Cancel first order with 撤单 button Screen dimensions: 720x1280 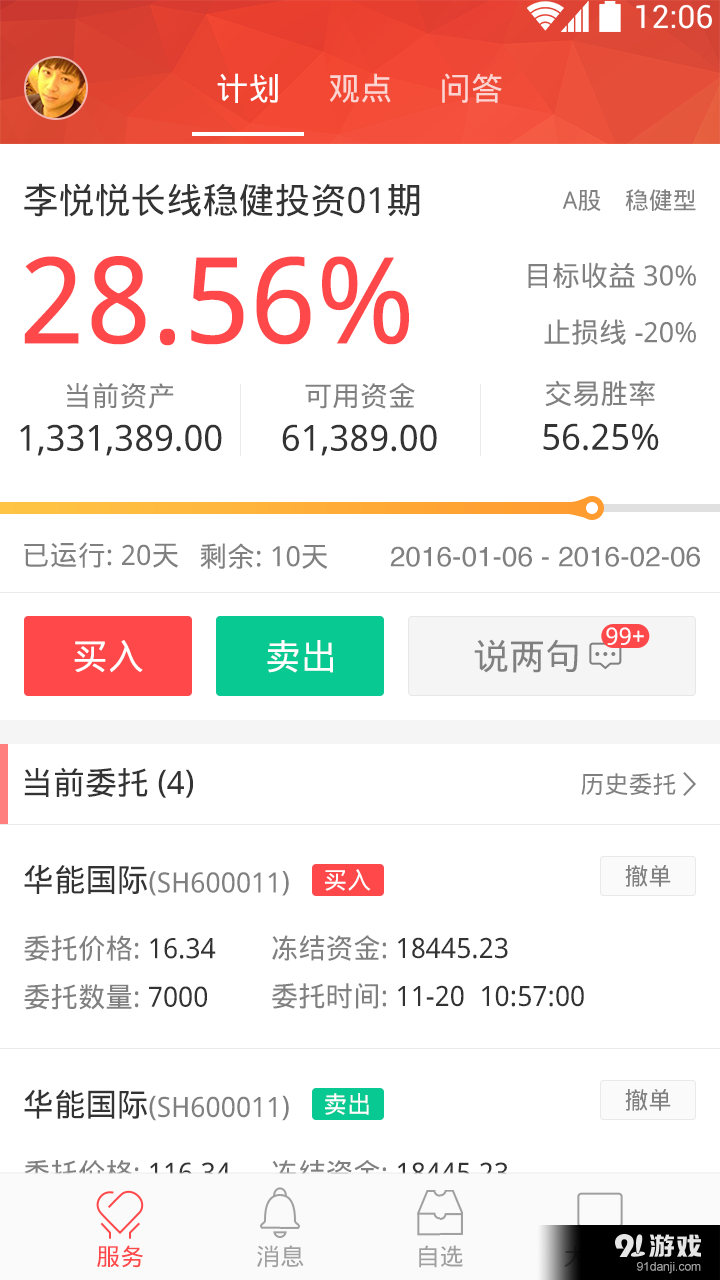[647, 876]
